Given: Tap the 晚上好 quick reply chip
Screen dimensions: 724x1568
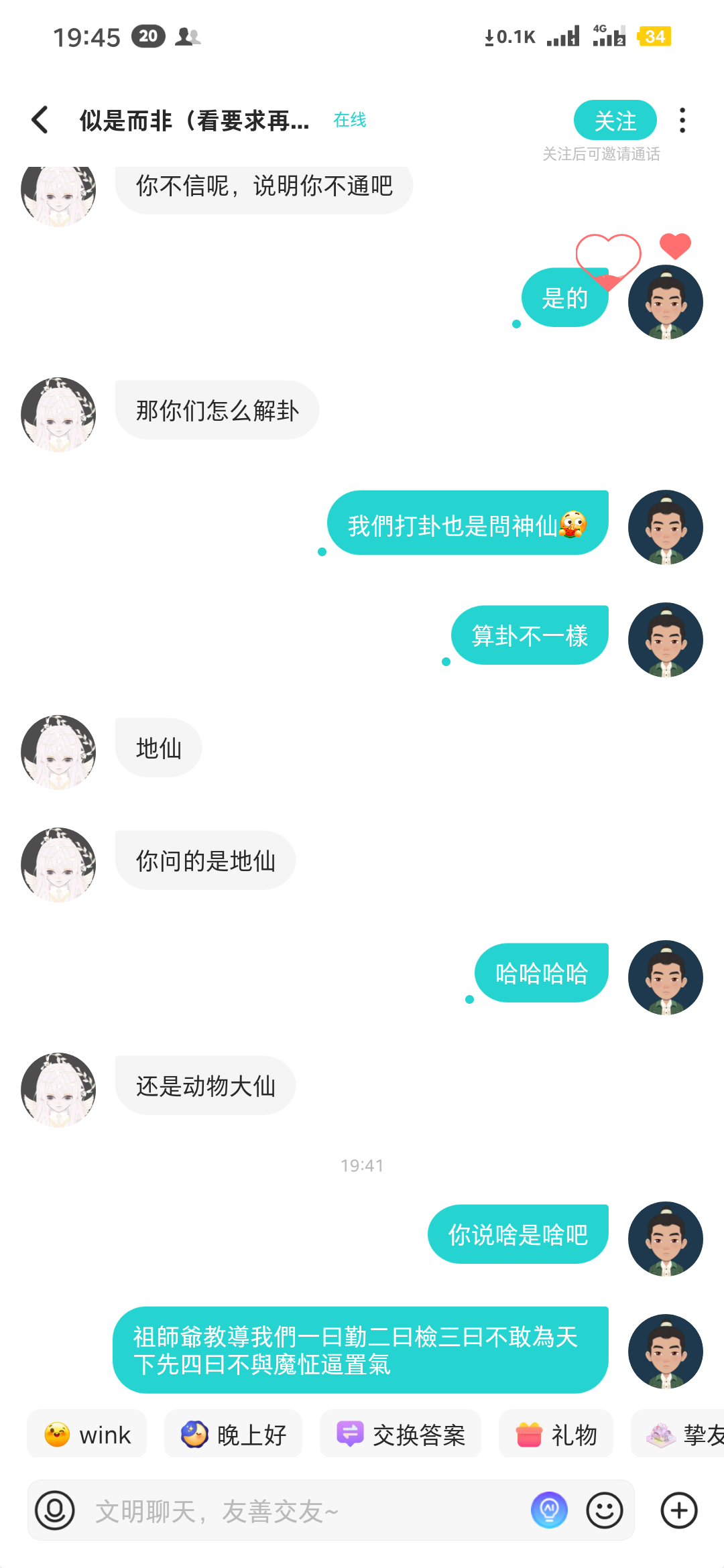Looking at the screenshot, I should (233, 1435).
